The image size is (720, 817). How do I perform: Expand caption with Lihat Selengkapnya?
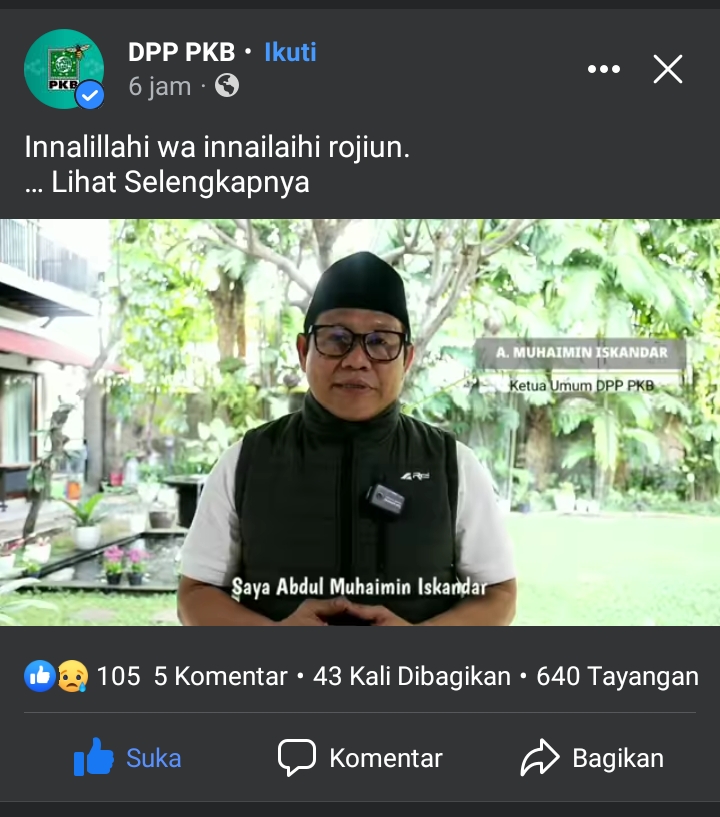point(180,183)
